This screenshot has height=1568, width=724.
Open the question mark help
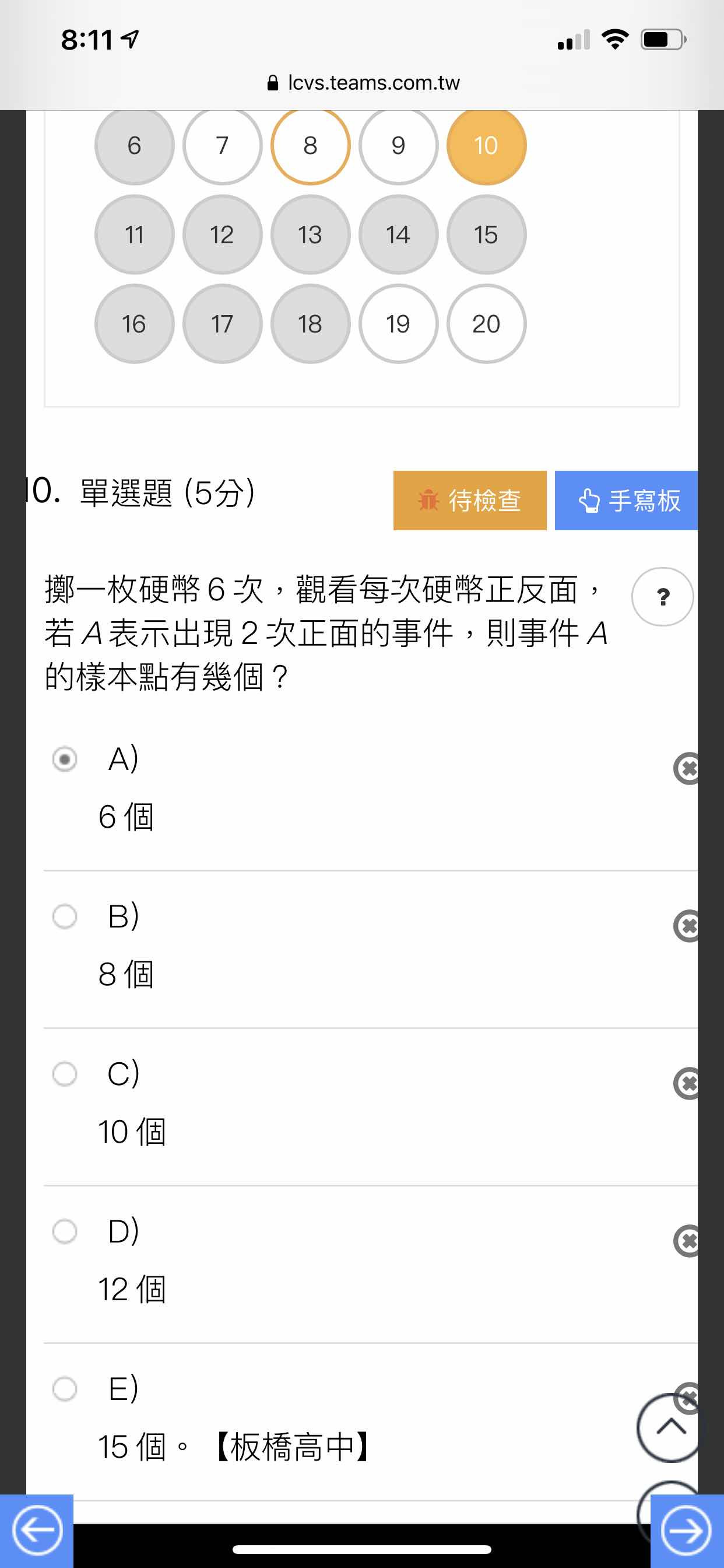(x=663, y=597)
